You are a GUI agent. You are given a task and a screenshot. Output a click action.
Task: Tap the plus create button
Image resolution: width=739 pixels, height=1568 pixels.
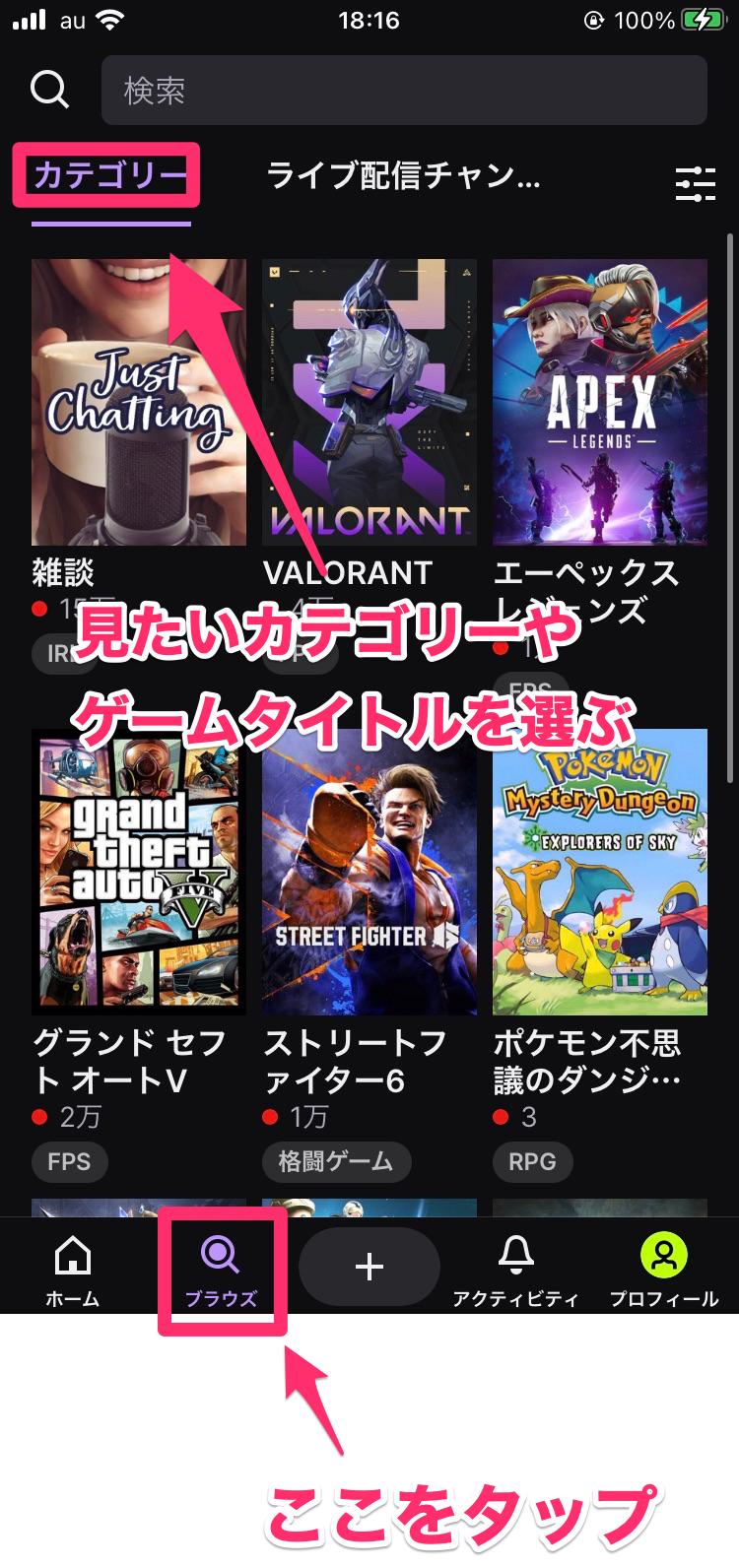point(369,1267)
